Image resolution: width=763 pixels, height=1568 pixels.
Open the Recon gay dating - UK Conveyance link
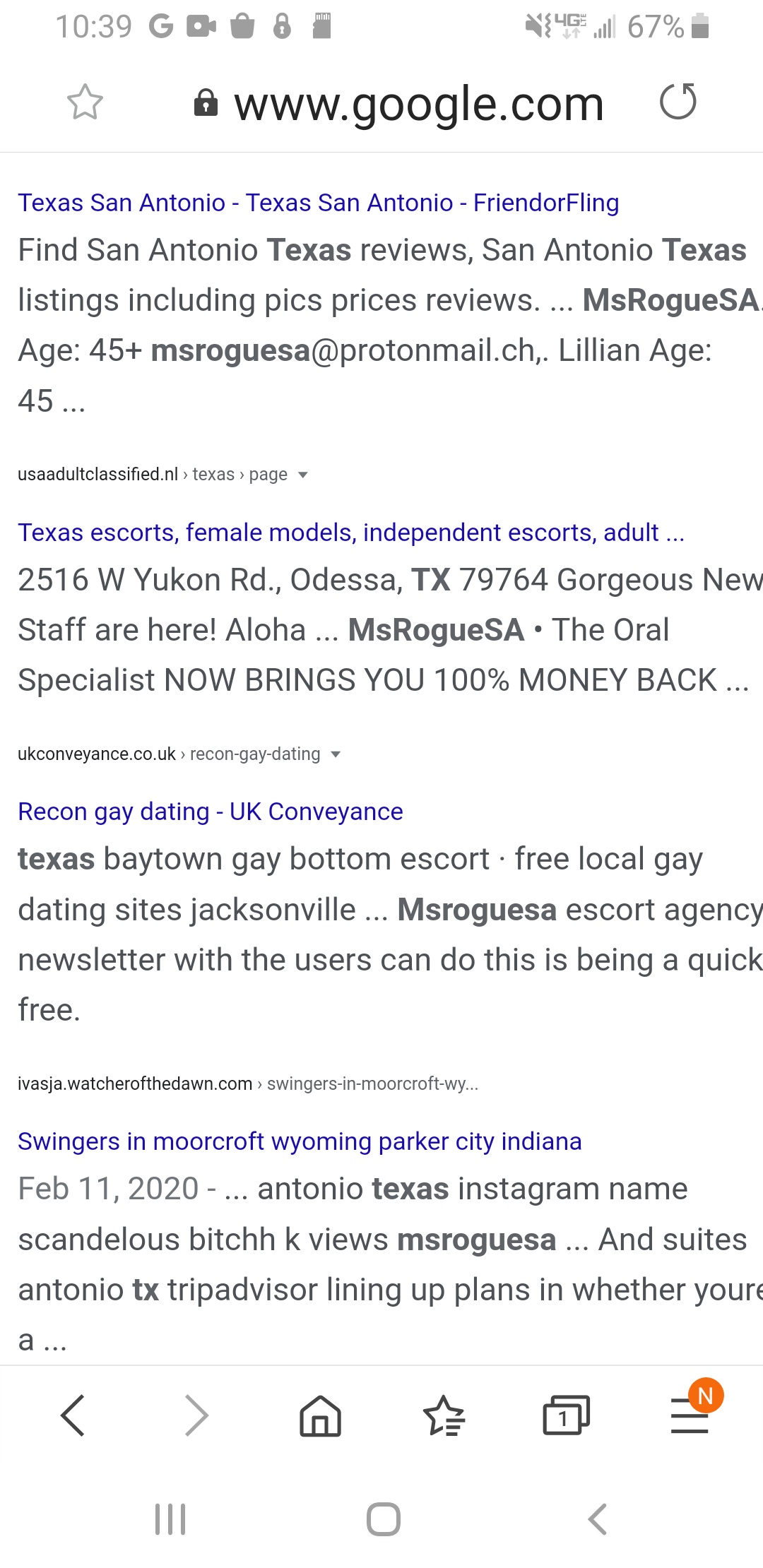tap(210, 812)
